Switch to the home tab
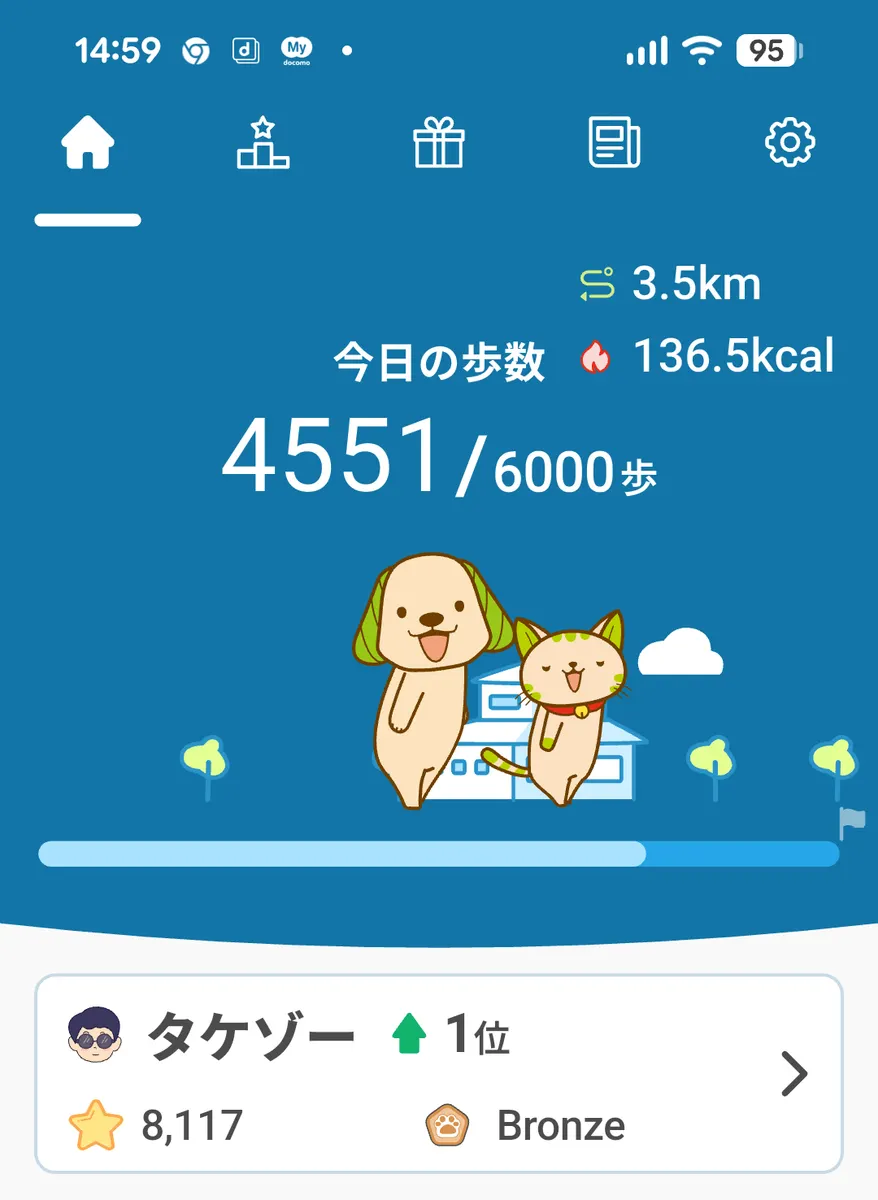The width and height of the screenshot is (878, 1200). click(88, 145)
